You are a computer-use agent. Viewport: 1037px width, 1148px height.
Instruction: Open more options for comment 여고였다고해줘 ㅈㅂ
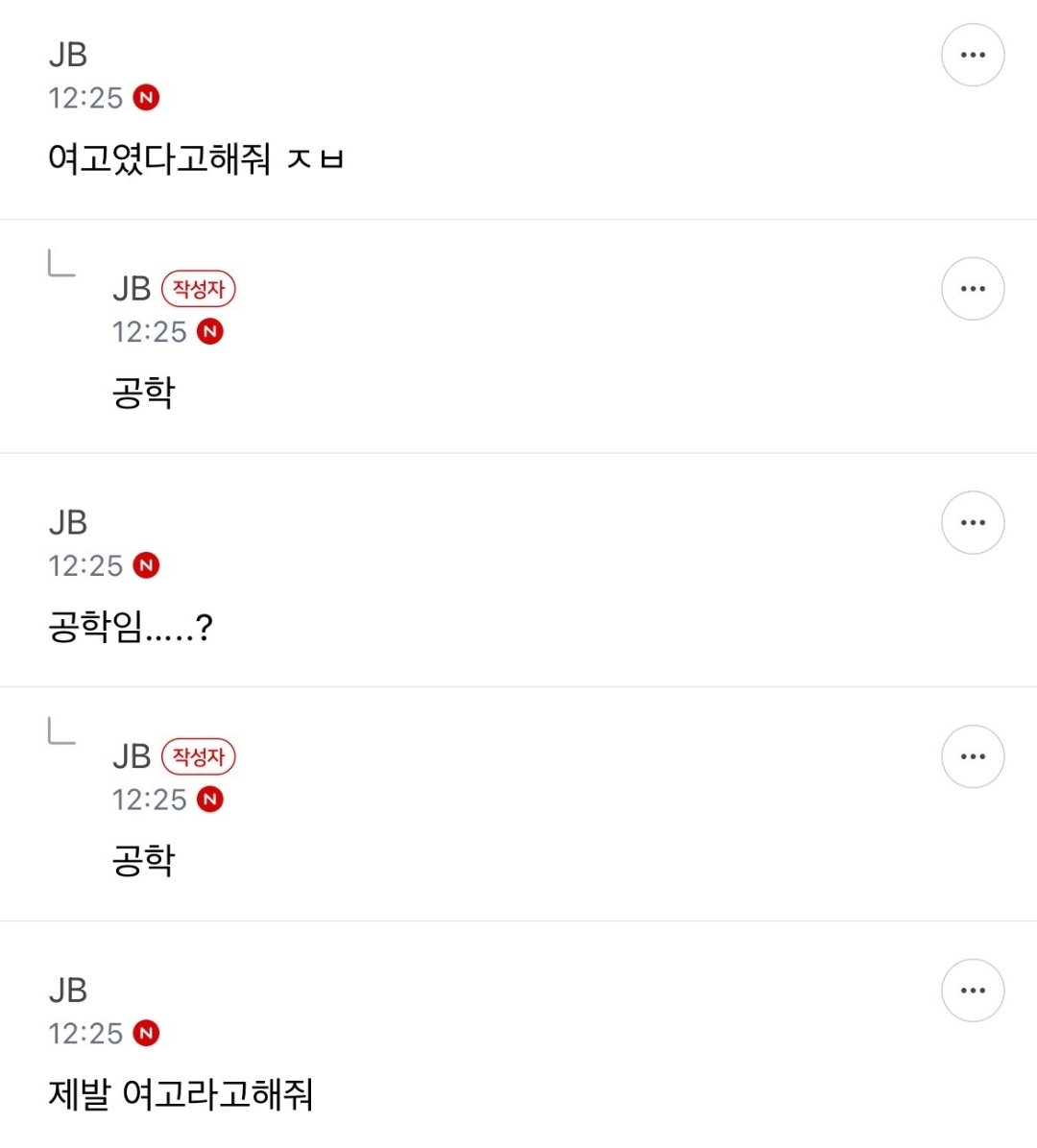tap(973, 55)
